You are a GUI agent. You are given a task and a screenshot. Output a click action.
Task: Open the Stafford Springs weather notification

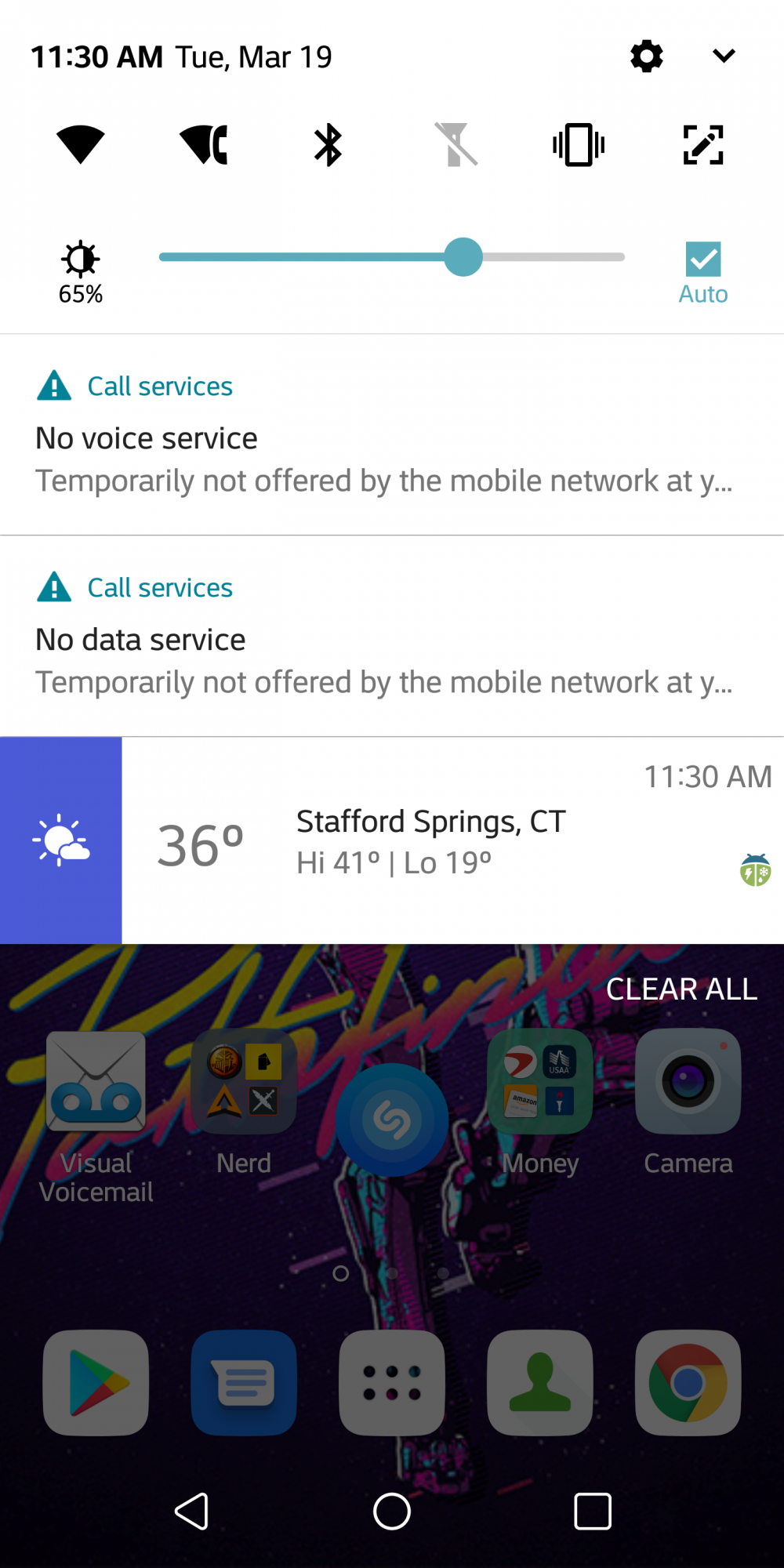(x=392, y=840)
